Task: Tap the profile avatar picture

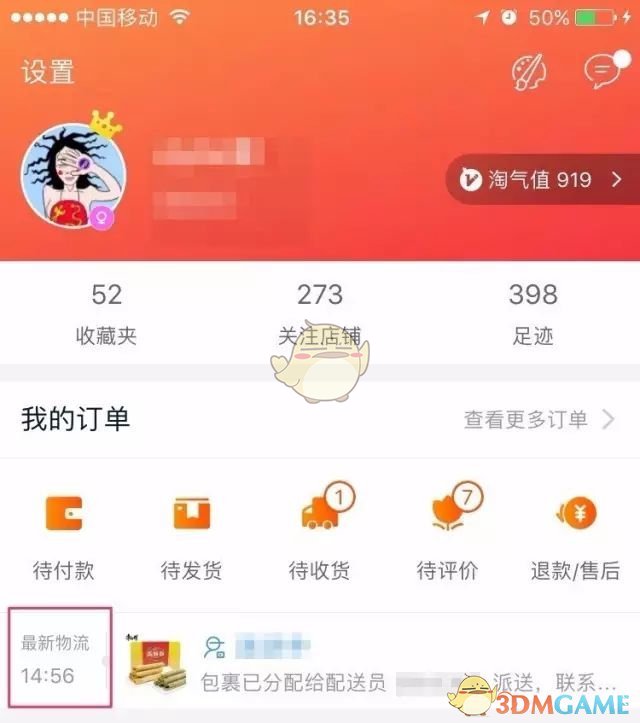Action: tap(73, 178)
